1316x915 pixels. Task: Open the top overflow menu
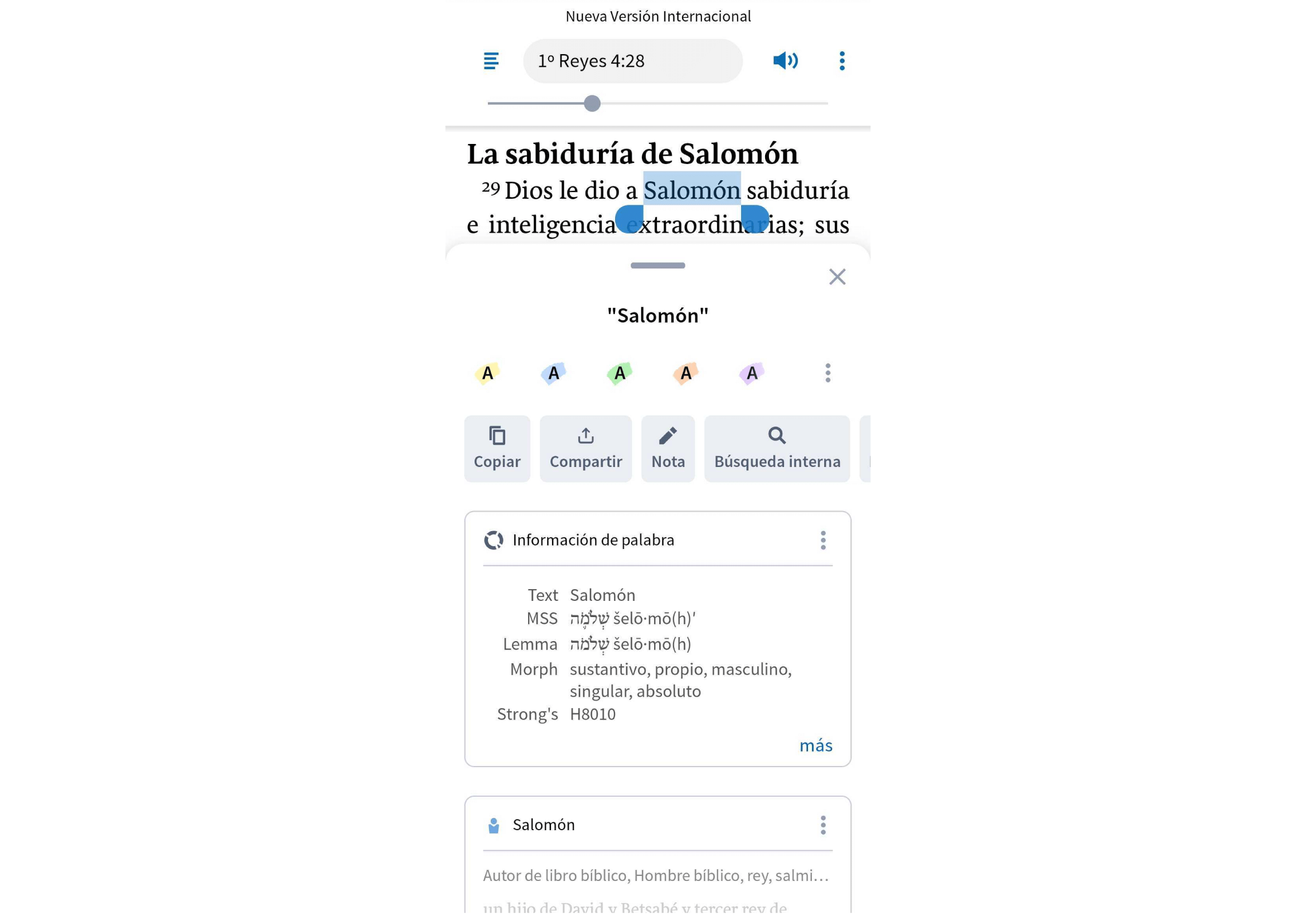pos(841,61)
